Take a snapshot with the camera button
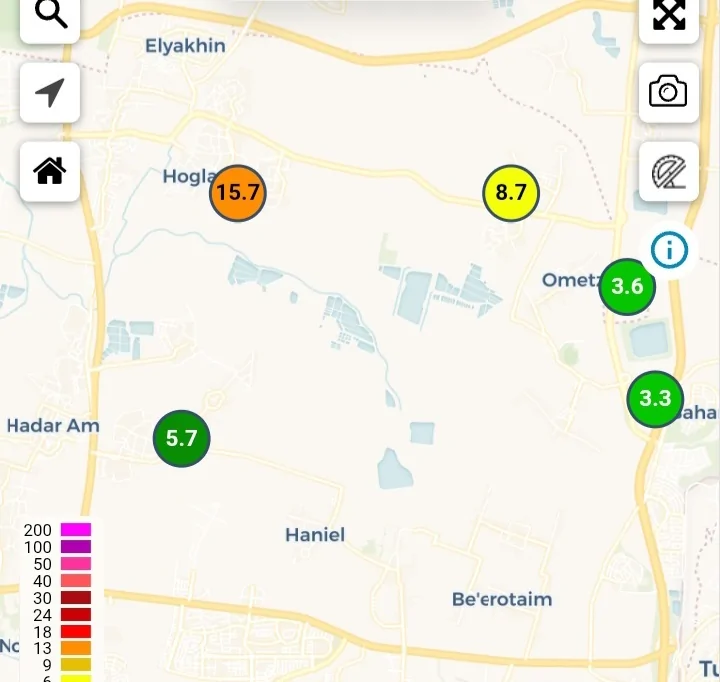This screenshot has height=682, width=720. tap(668, 92)
